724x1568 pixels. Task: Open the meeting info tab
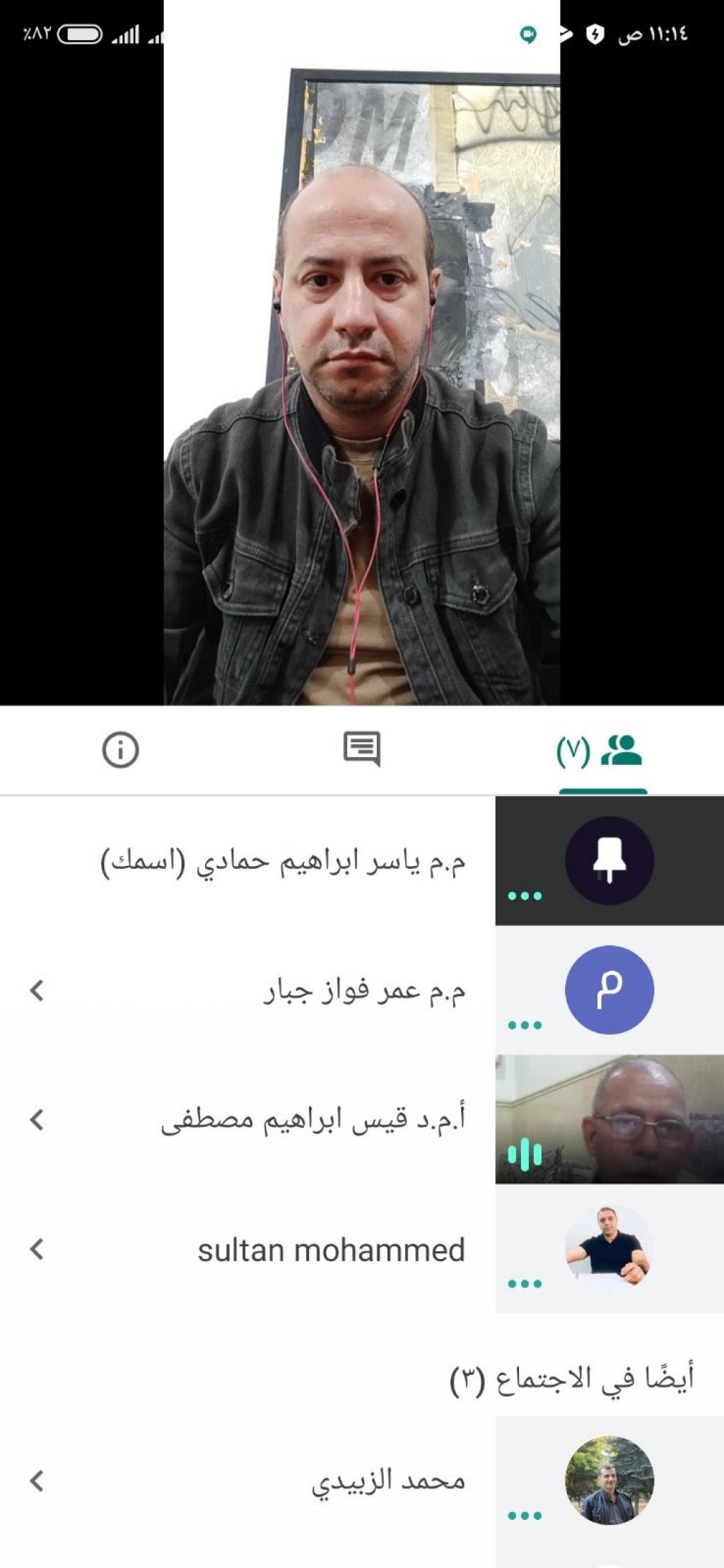pos(120,749)
